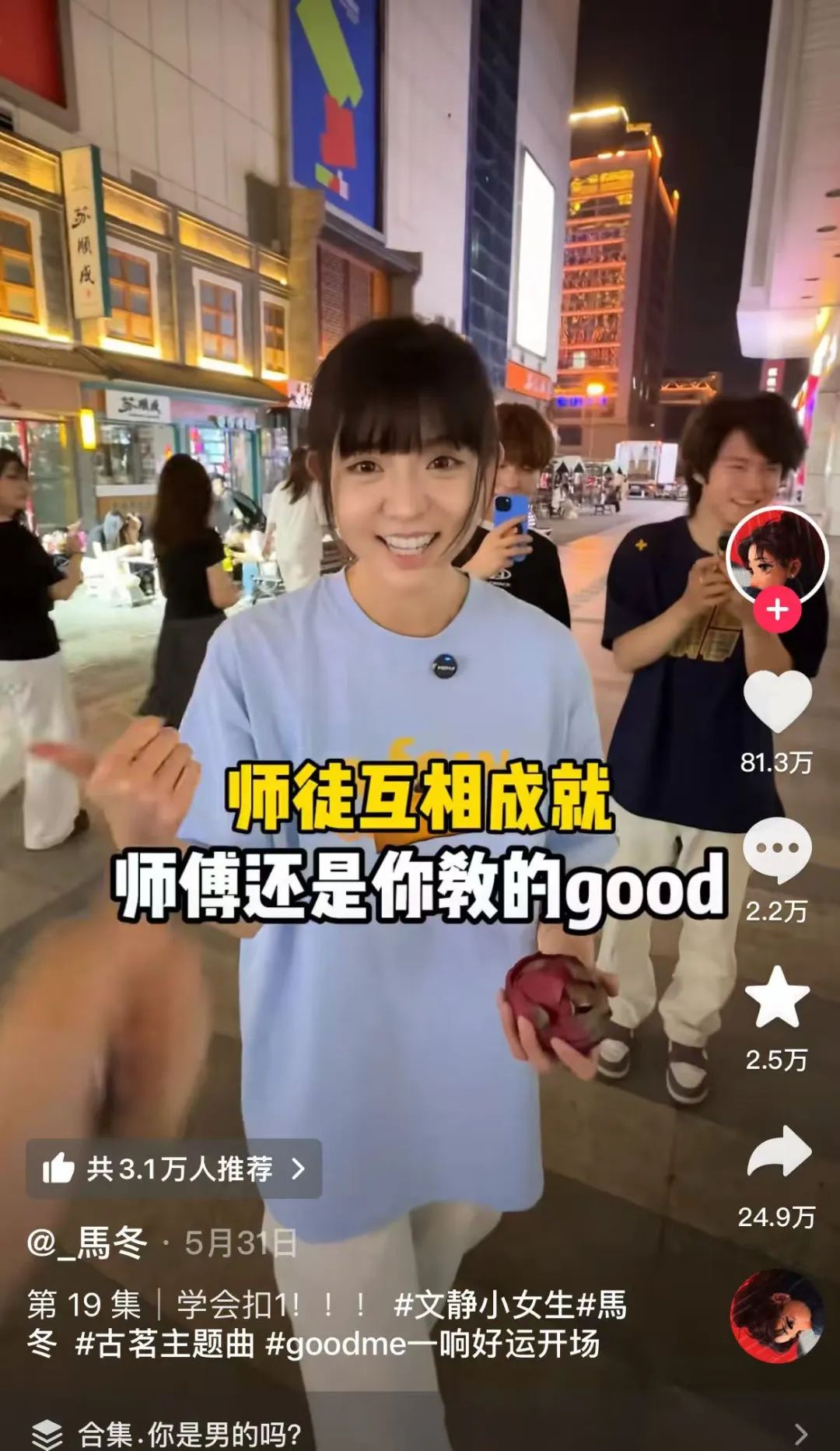Tap the 共3.1万人推荐 recommend chip
The height and width of the screenshot is (1451, 840).
[174, 1169]
